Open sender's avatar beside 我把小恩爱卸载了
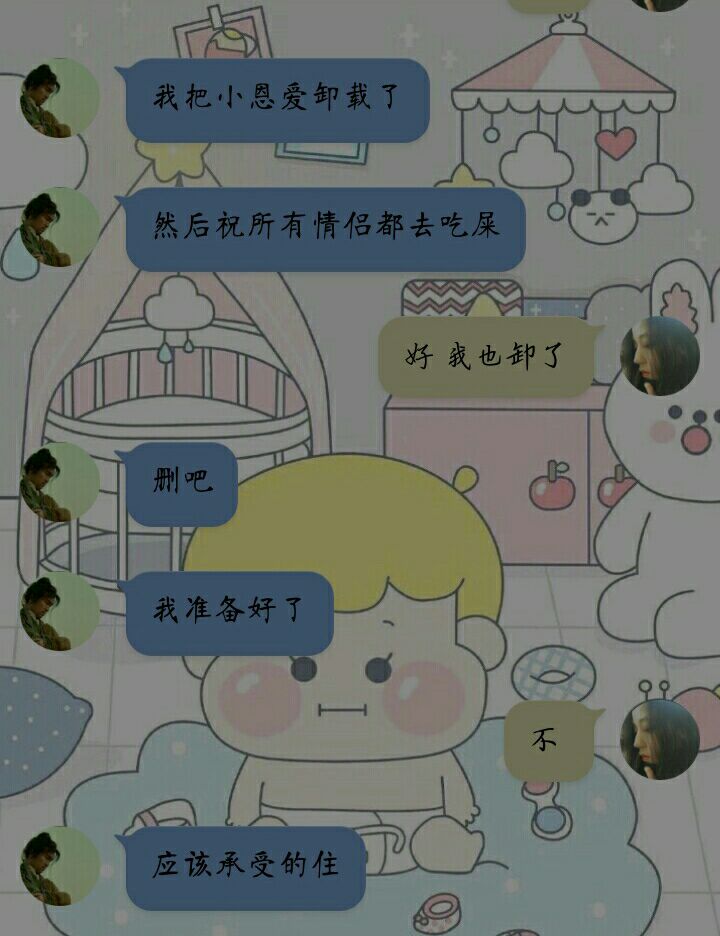Image resolution: width=720 pixels, height=936 pixels. tap(60, 98)
